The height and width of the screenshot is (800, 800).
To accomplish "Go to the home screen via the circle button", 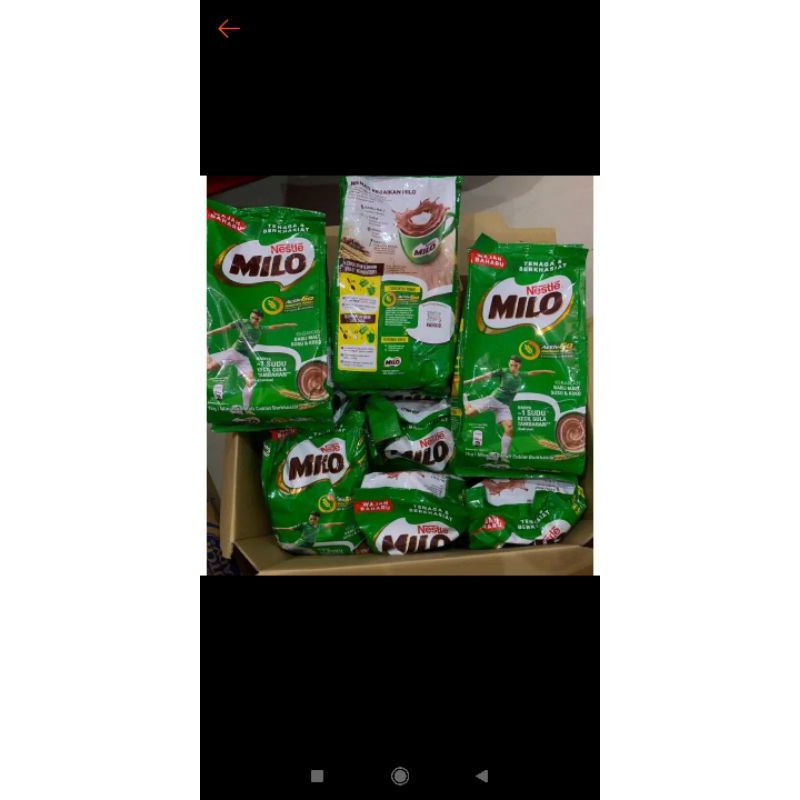I will pyautogui.click(x=400, y=776).
